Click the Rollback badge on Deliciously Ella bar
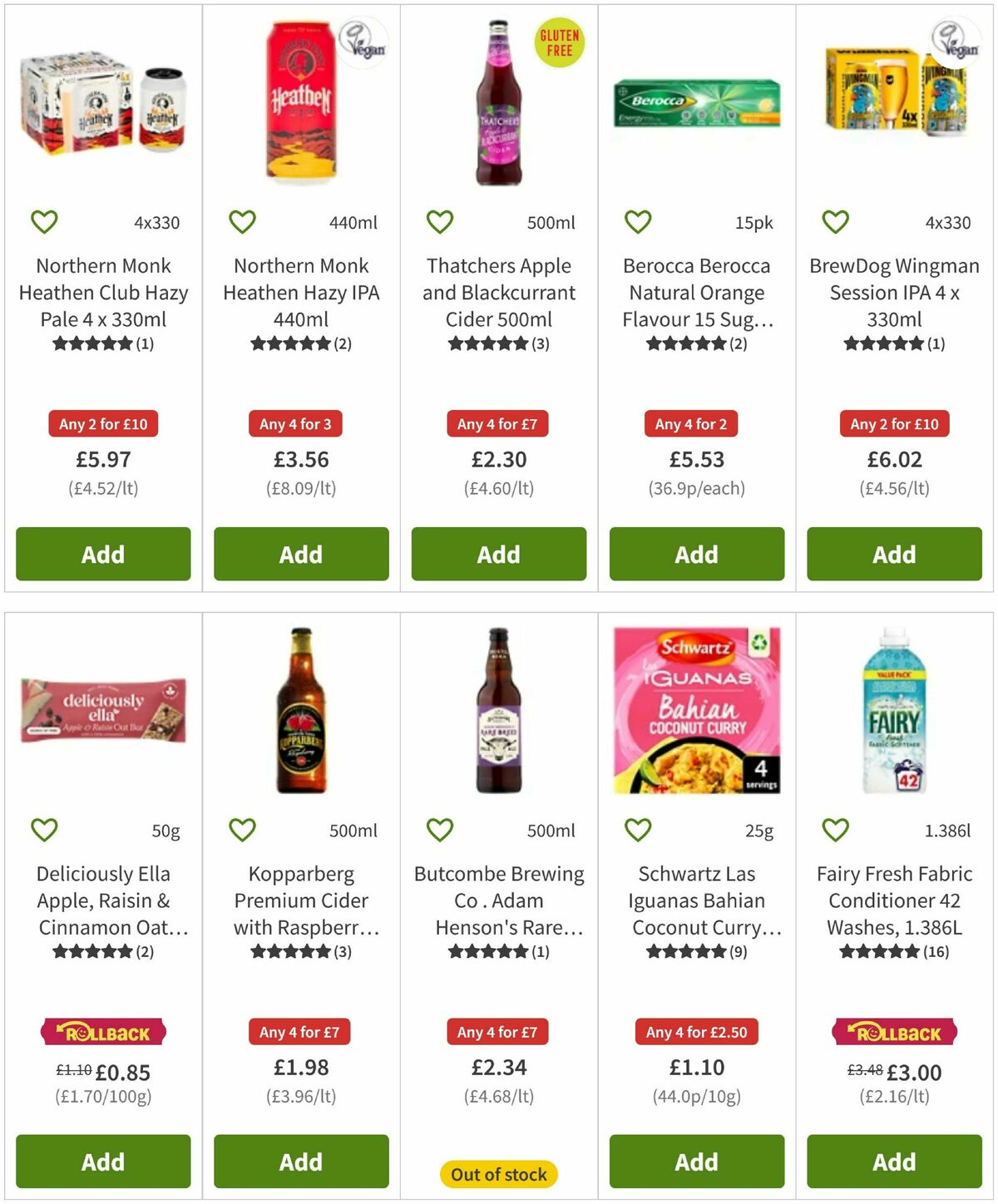Screen dimensions: 998x1204 [x=102, y=1033]
